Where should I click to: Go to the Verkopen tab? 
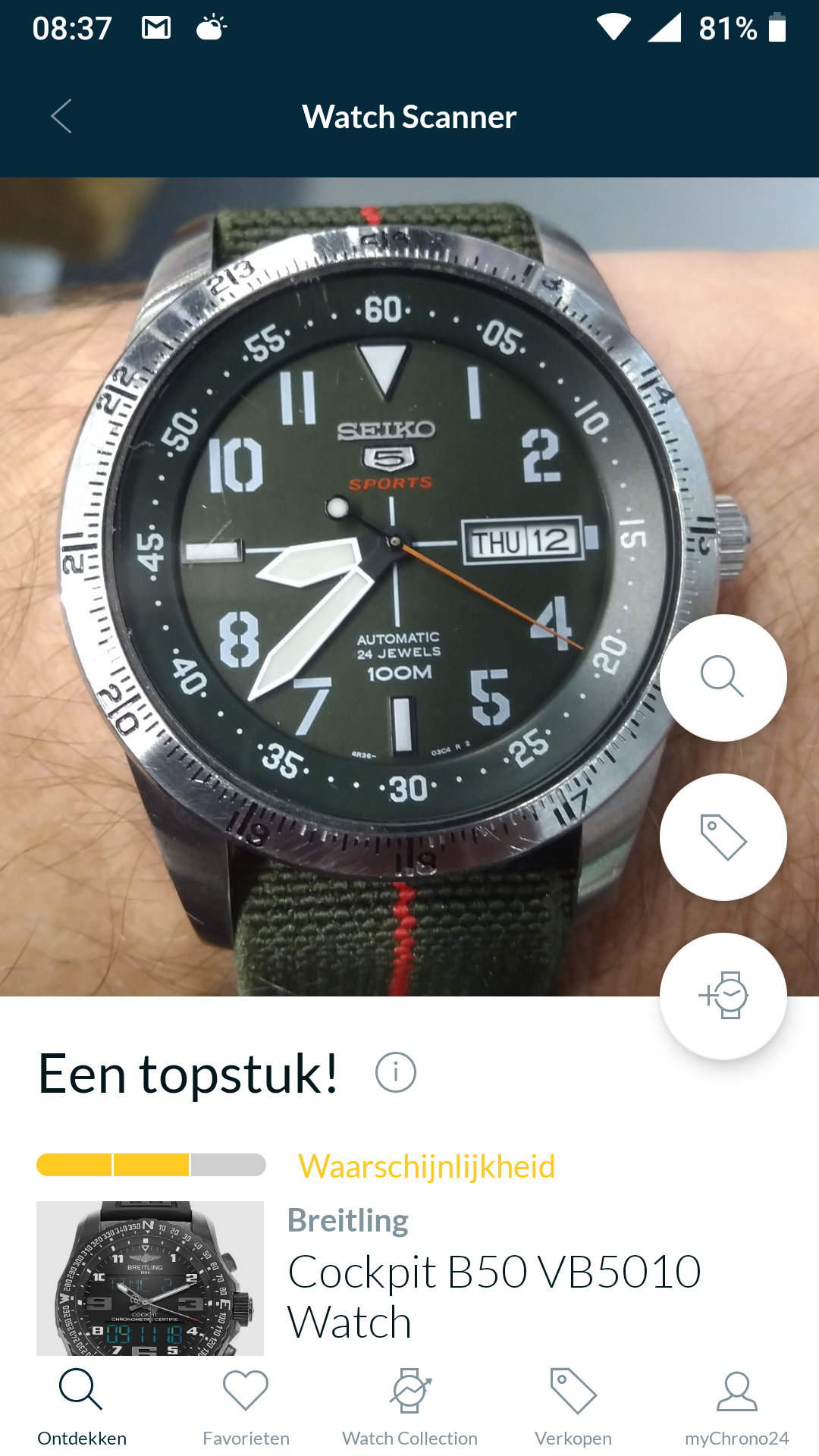pyautogui.click(x=573, y=1407)
